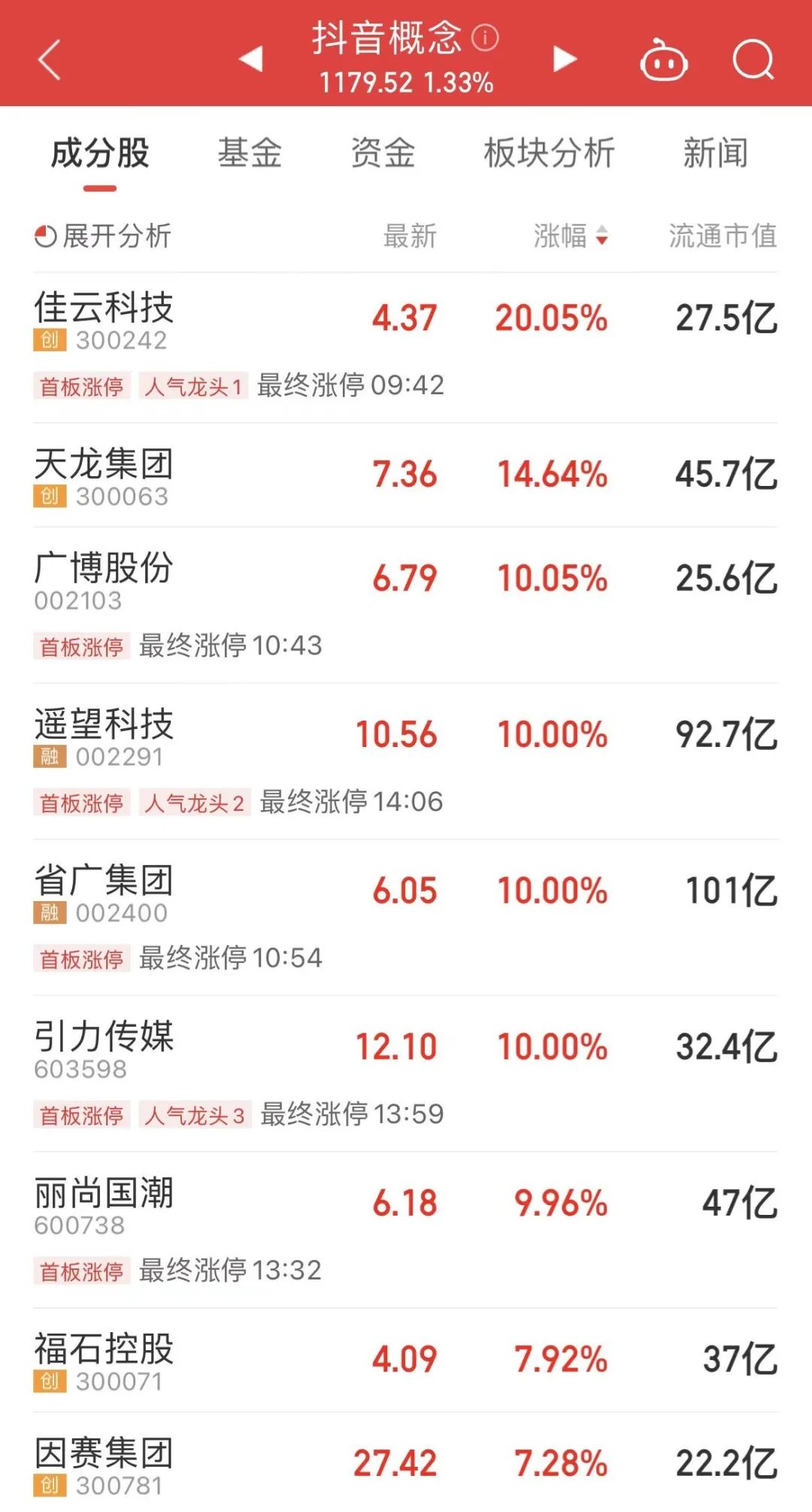
Task: Sort the list by 涨幅
Action: pos(570,236)
